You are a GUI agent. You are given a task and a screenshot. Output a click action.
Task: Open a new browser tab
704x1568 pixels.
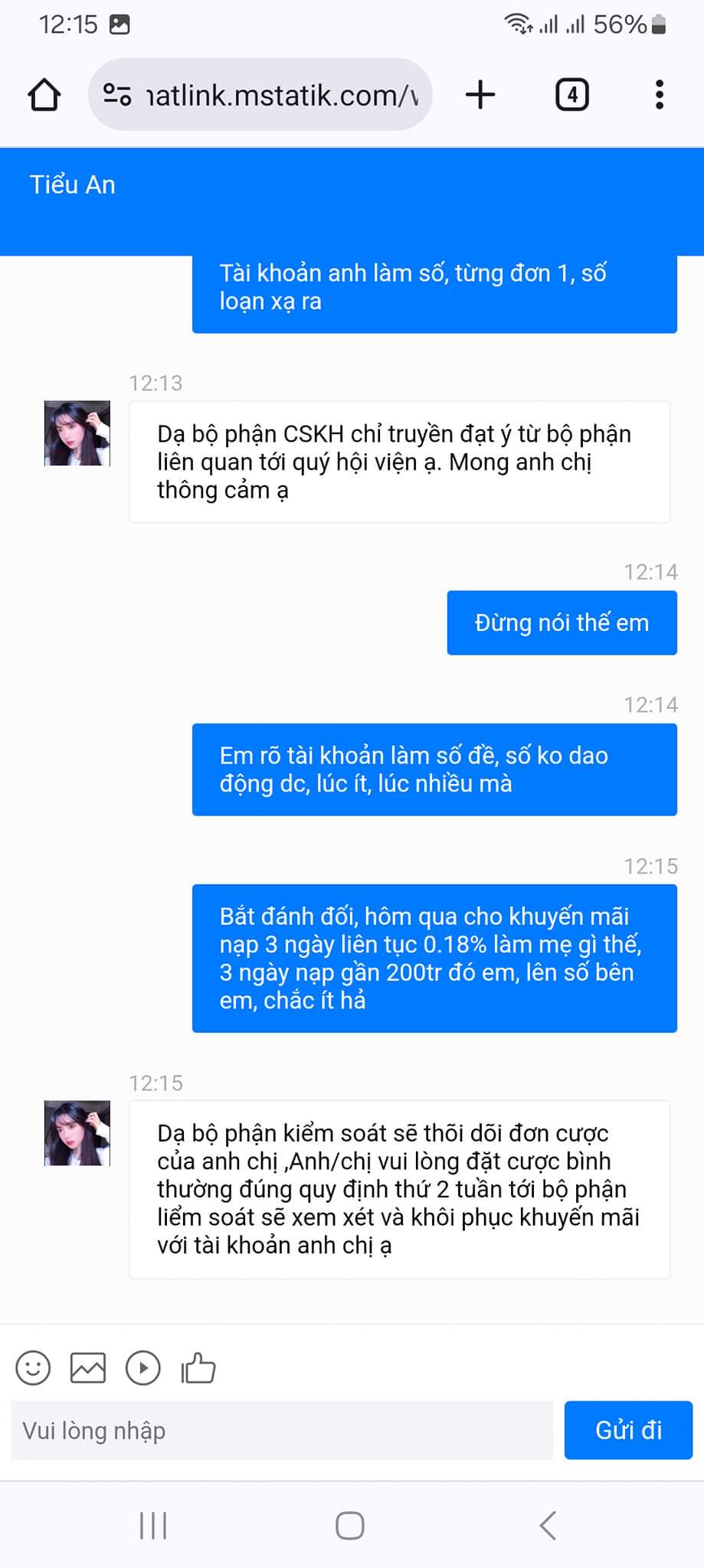(x=480, y=95)
